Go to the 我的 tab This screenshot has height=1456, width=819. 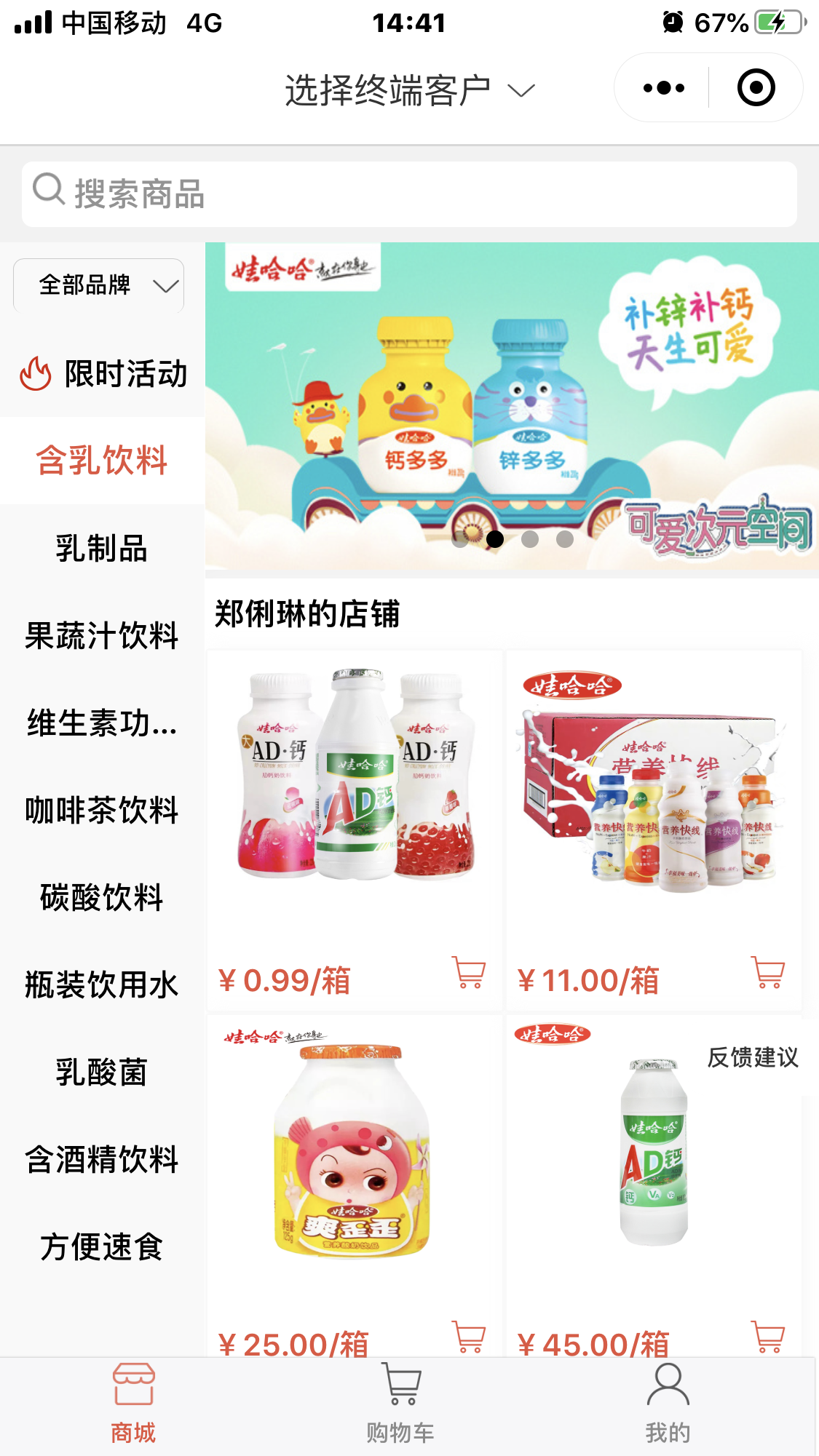pyautogui.click(x=668, y=1404)
